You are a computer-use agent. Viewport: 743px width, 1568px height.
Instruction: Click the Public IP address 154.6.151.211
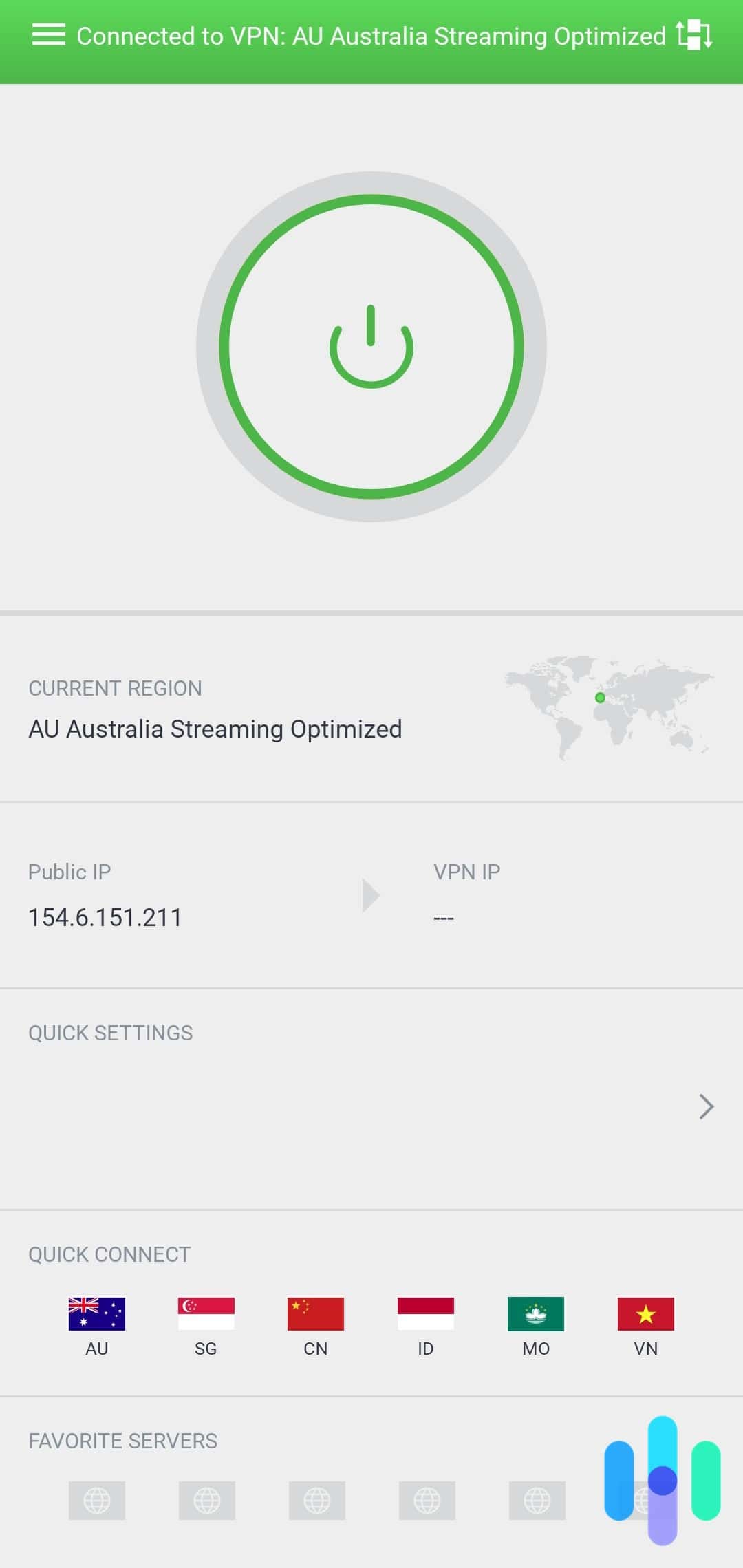point(104,916)
